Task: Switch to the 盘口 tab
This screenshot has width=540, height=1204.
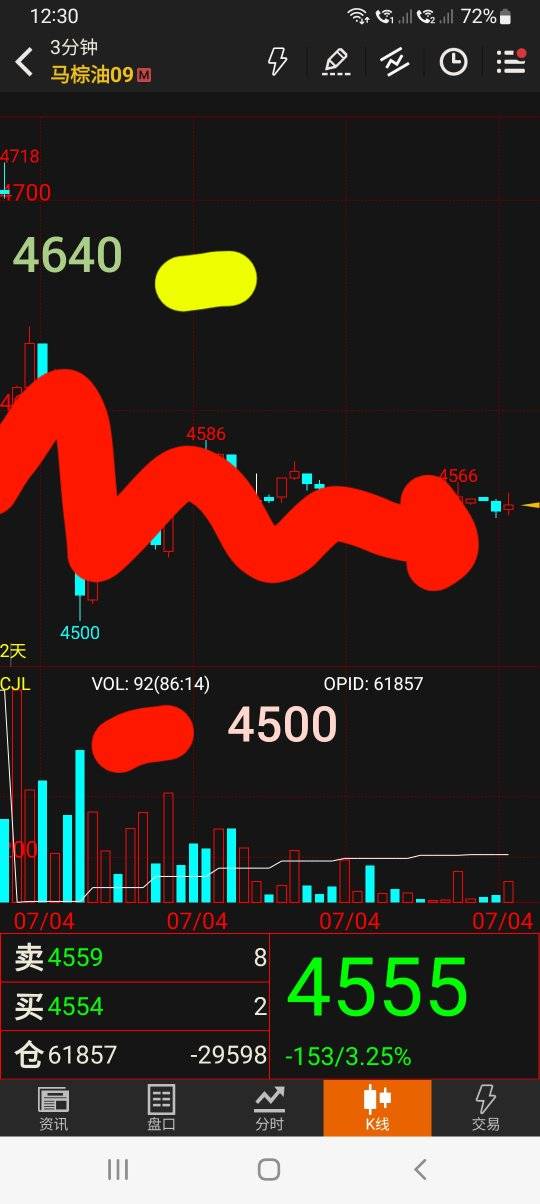Action: pyautogui.click(x=161, y=1108)
